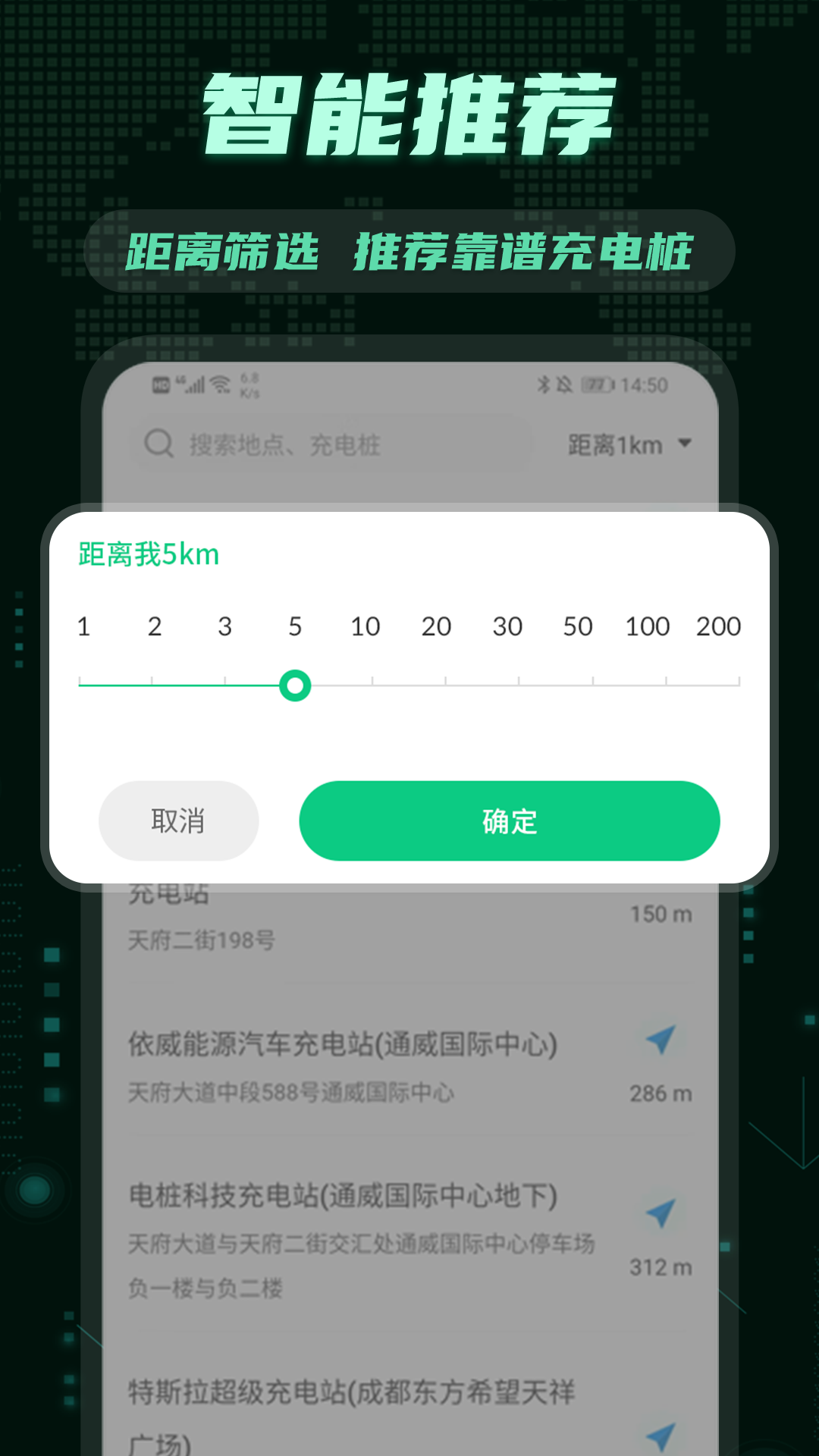Click the search magnifier icon
The width and height of the screenshot is (819, 1456).
[157, 445]
